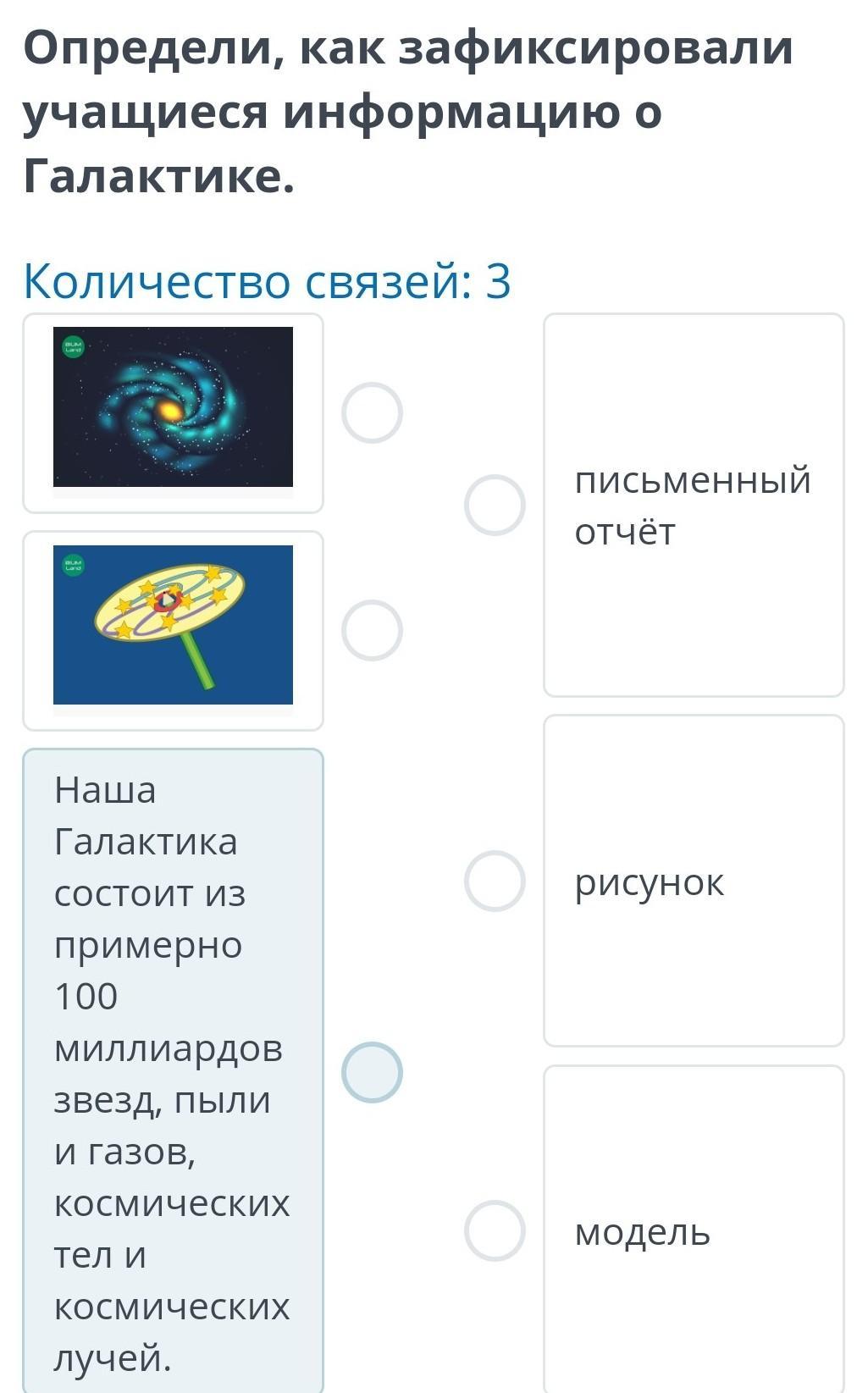Select connector next to galaxy model picture

pyautogui.click(x=372, y=631)
